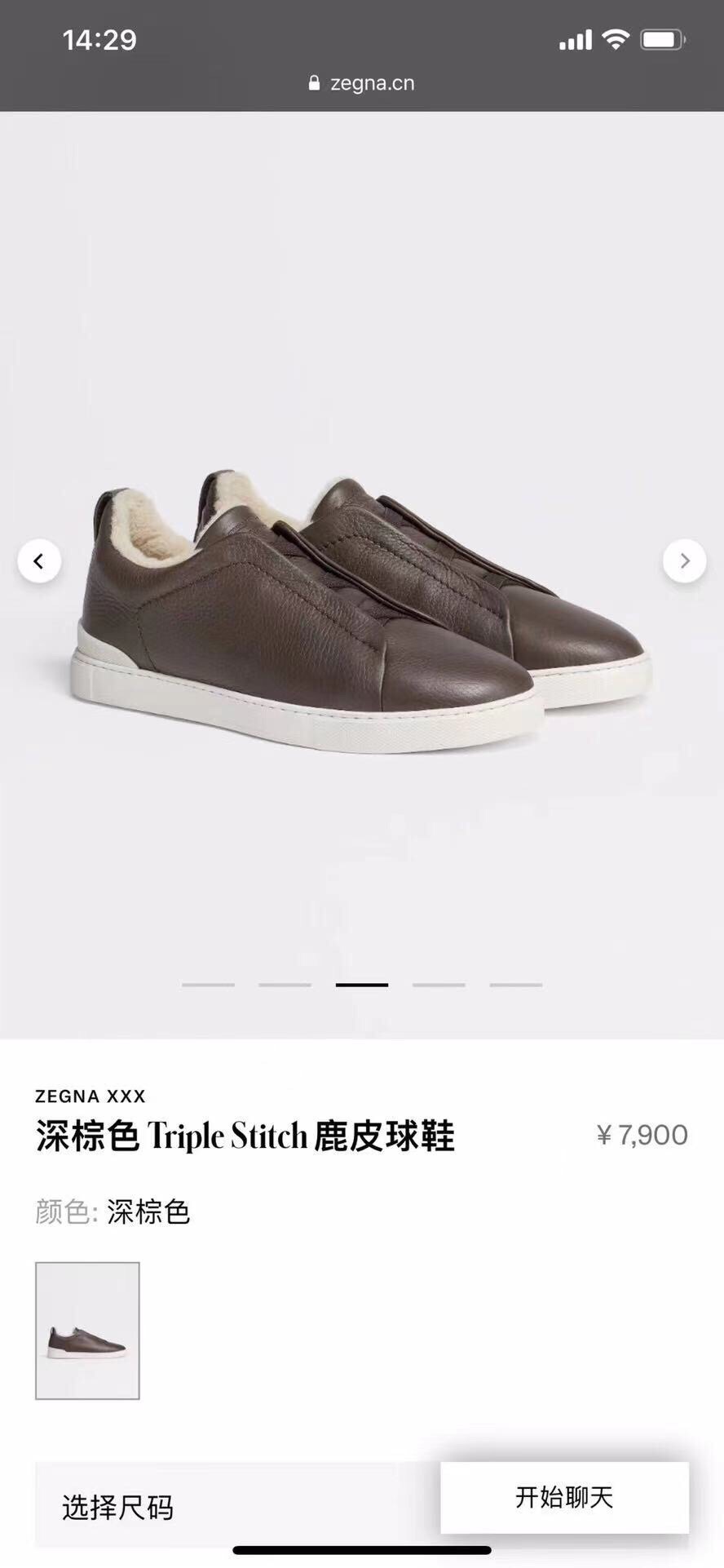This screenshot has width=724, height=1568.
Task: Show the next product photo
Action: [x=684, y=561]
